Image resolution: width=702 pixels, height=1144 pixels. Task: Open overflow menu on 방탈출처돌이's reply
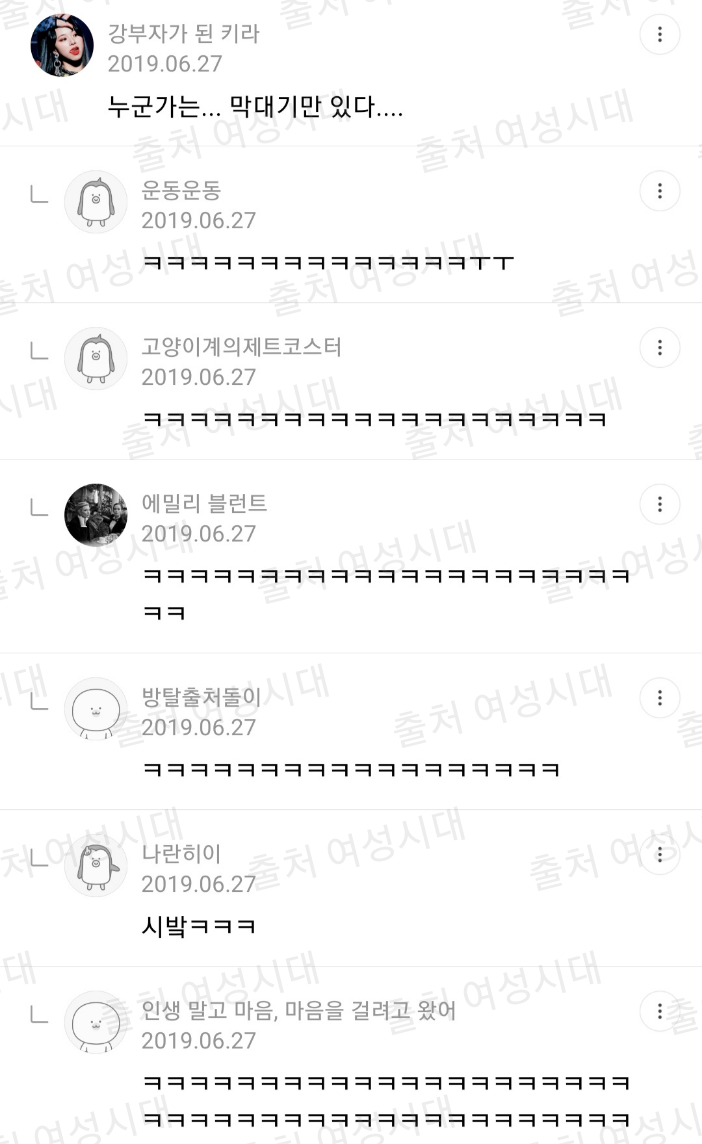659,698
